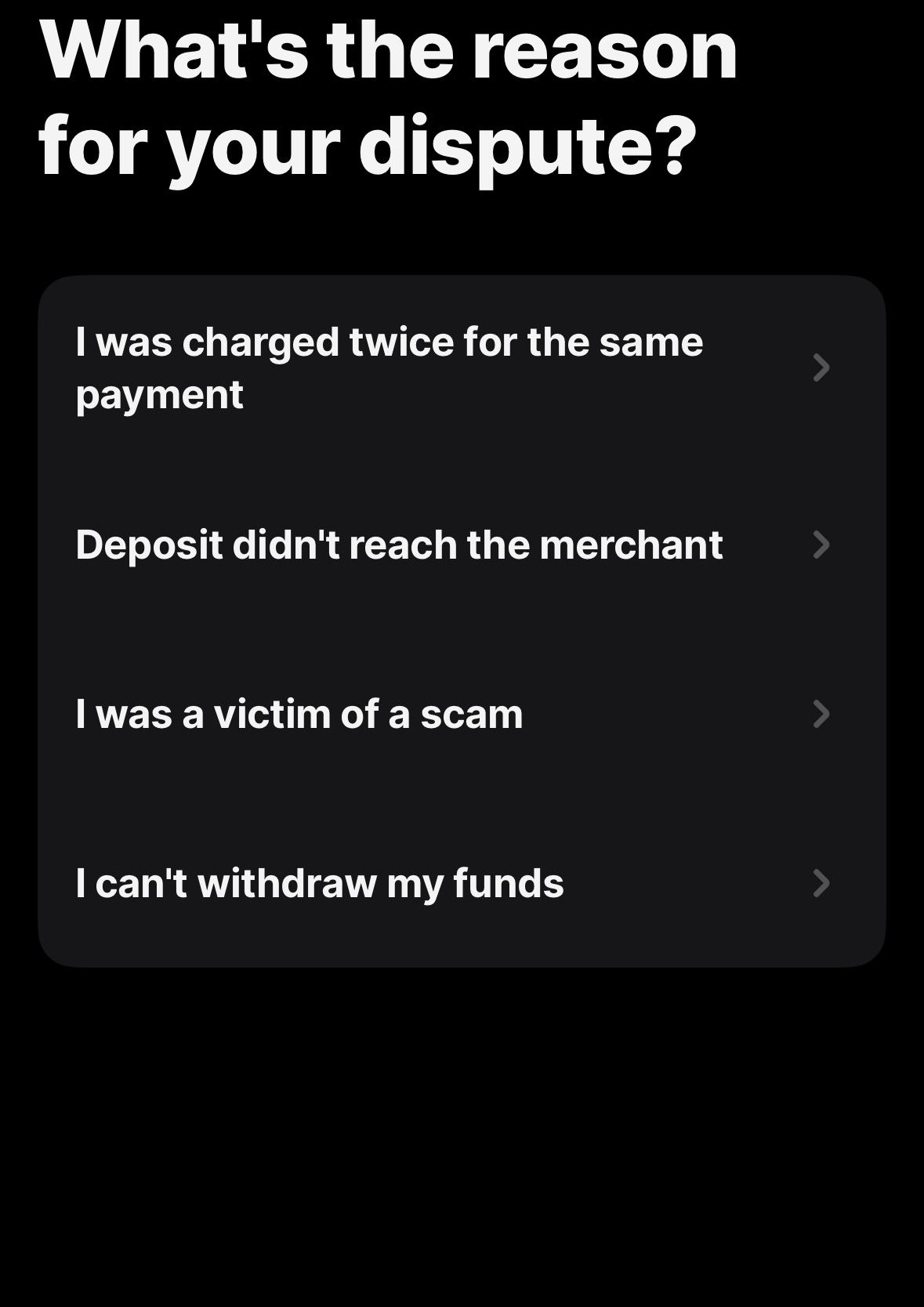The image size is (924, 1307).
Task: Pick 'I was a victim of a scam'
Action: pos(462,714)
